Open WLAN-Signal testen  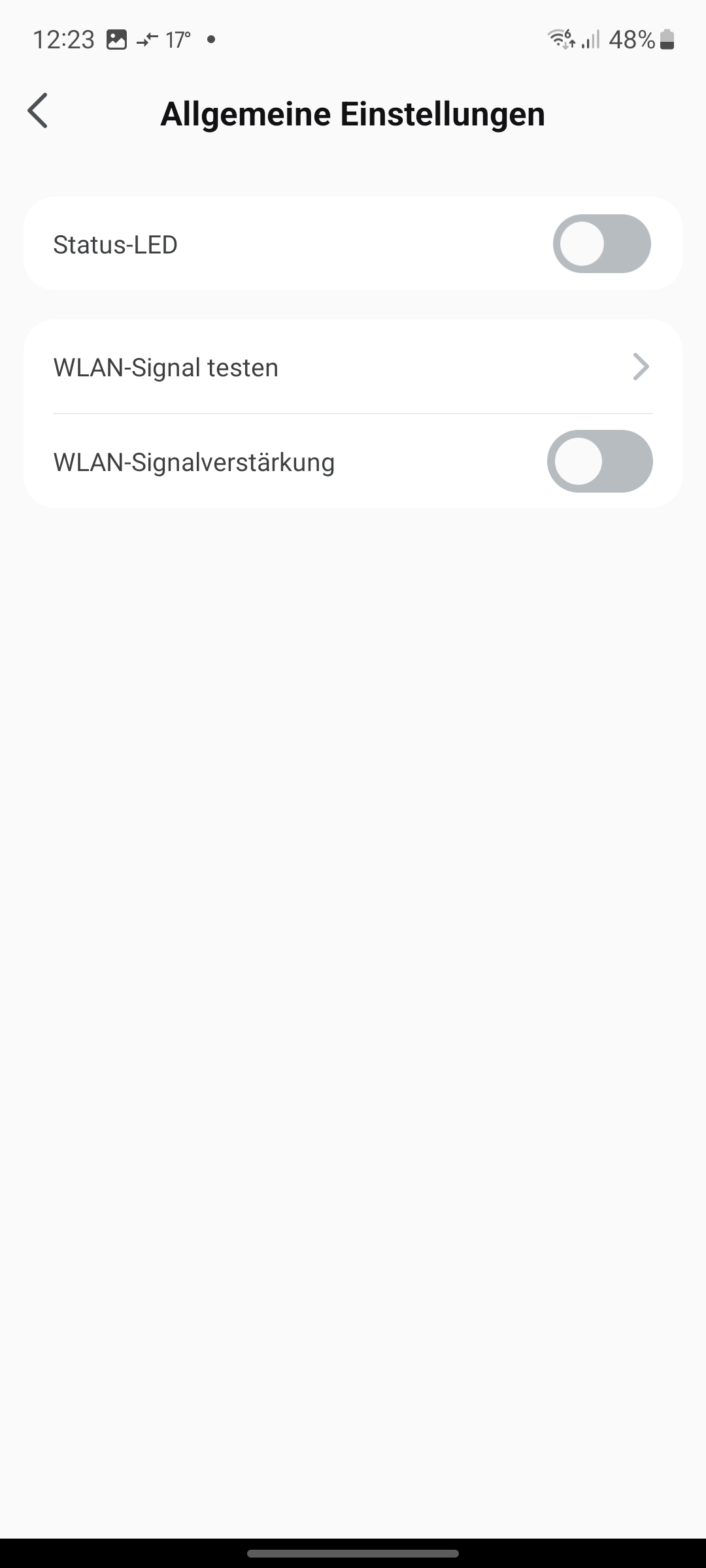353,367
